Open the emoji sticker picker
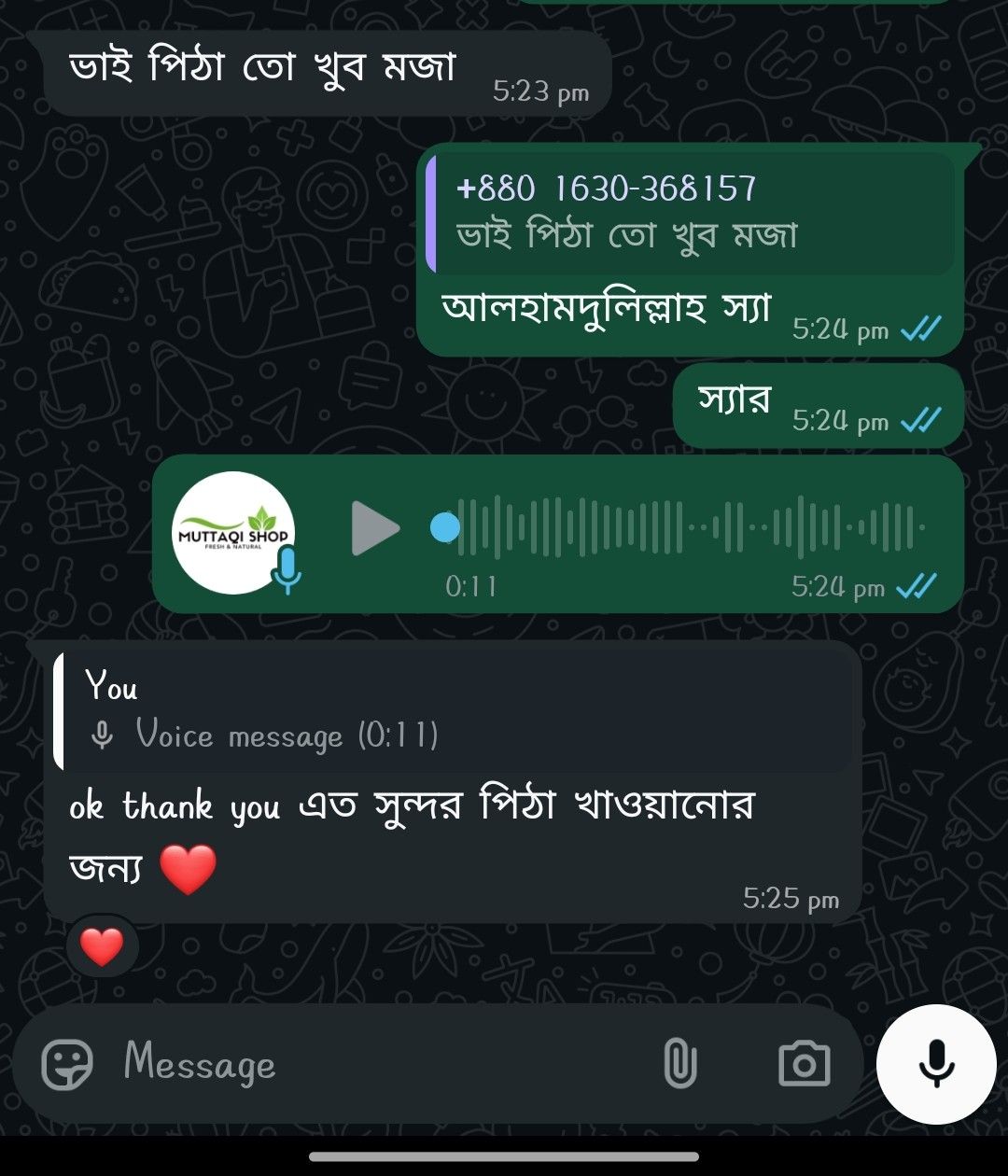 67,1064
